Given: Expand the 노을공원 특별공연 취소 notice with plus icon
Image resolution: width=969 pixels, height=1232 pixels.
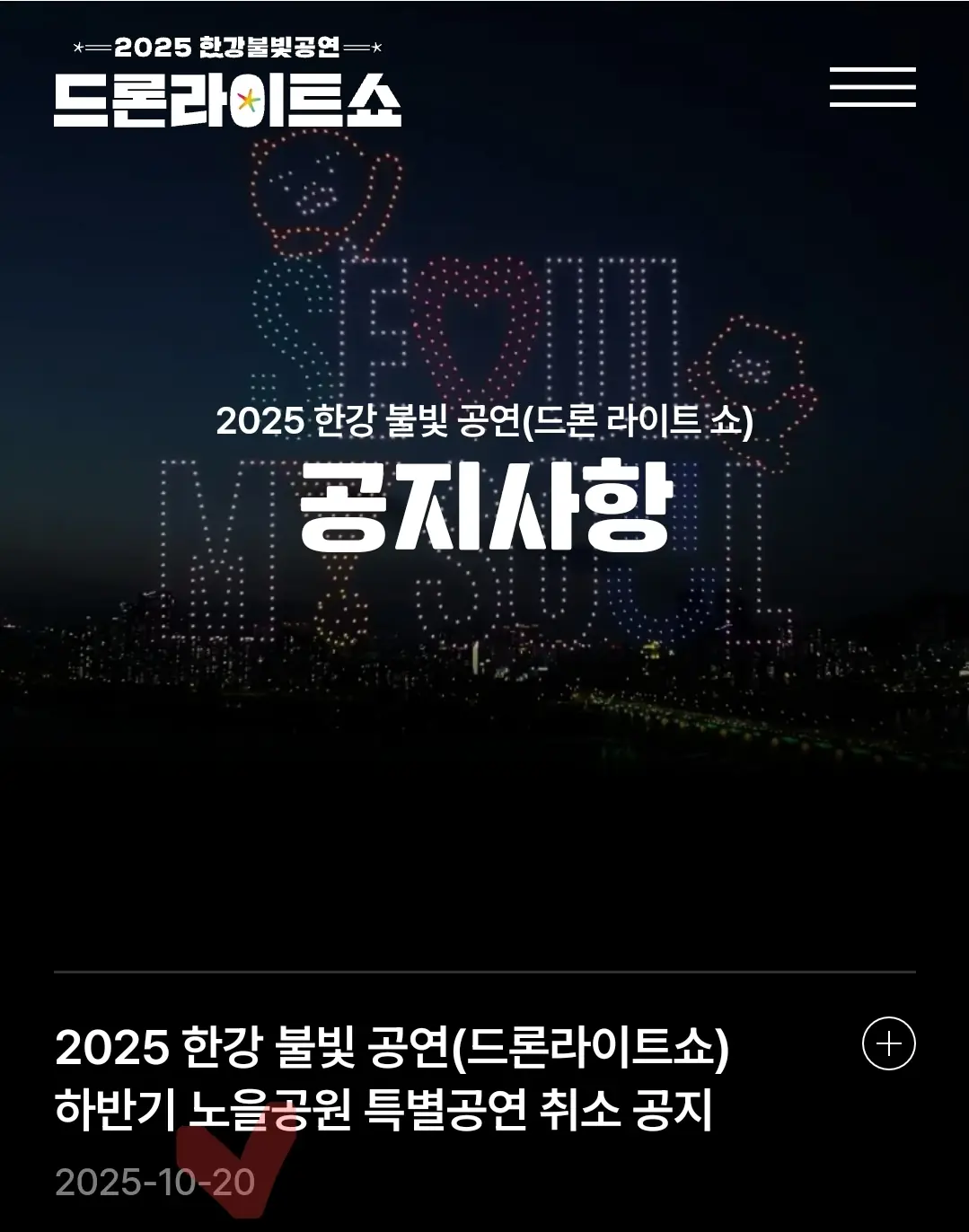Looking at the screenshot, I should point(888,1043).
